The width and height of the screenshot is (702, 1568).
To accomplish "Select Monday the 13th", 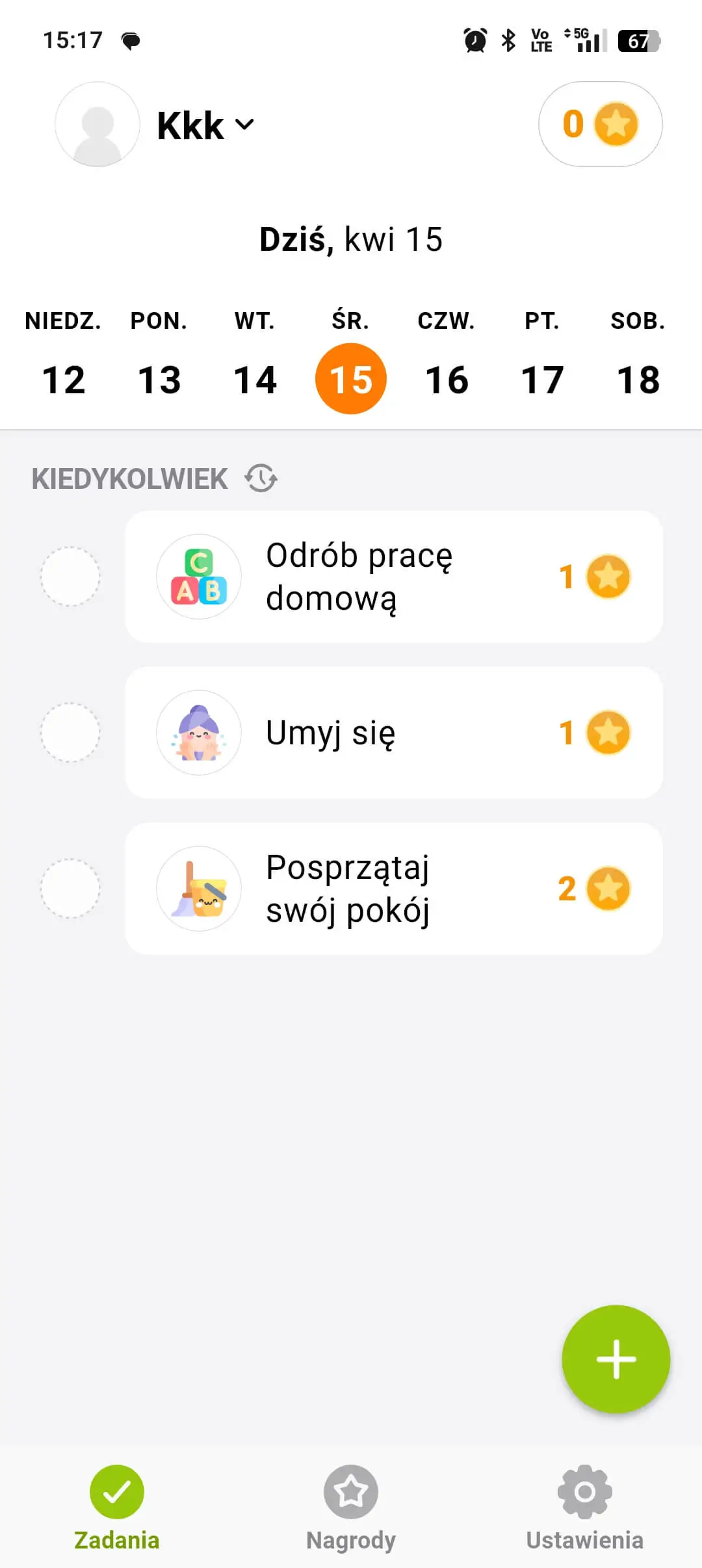I will pos(159,379).
